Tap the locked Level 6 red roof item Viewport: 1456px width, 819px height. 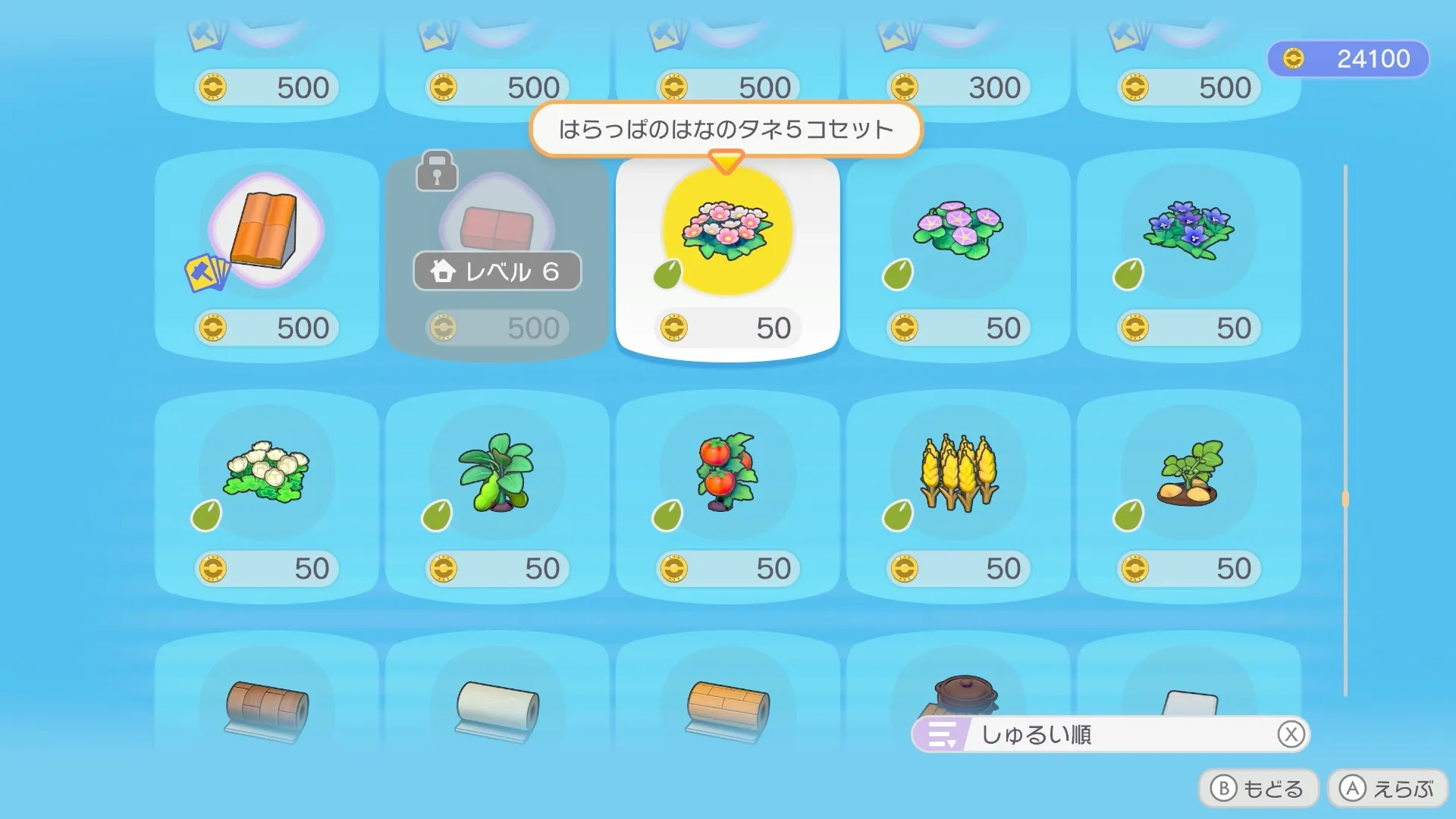pyautogui.click(x=497, y=258)
